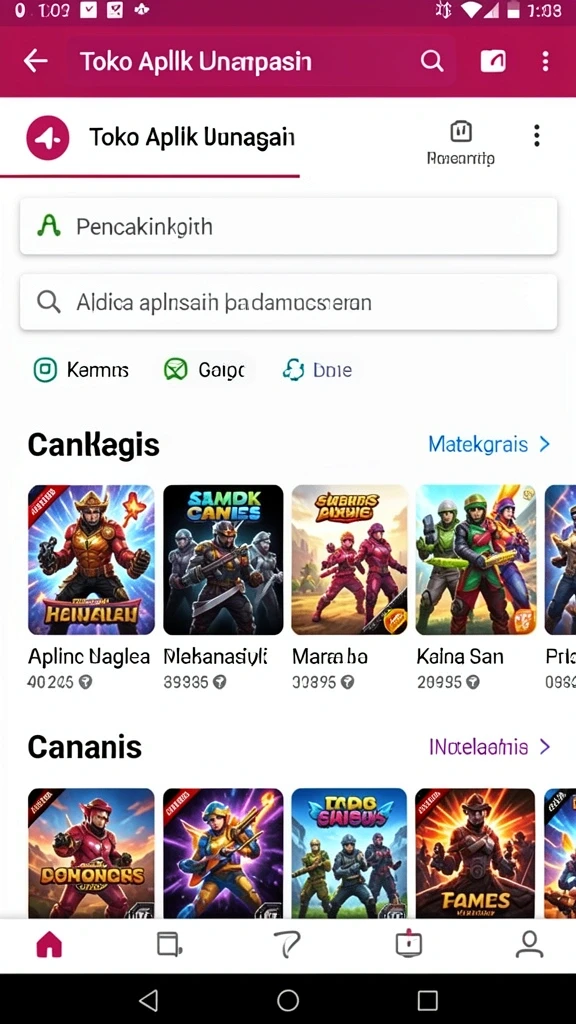Switch to the home tab in bottom navigation
The image size is (576, 1024).
pos(49,944)
